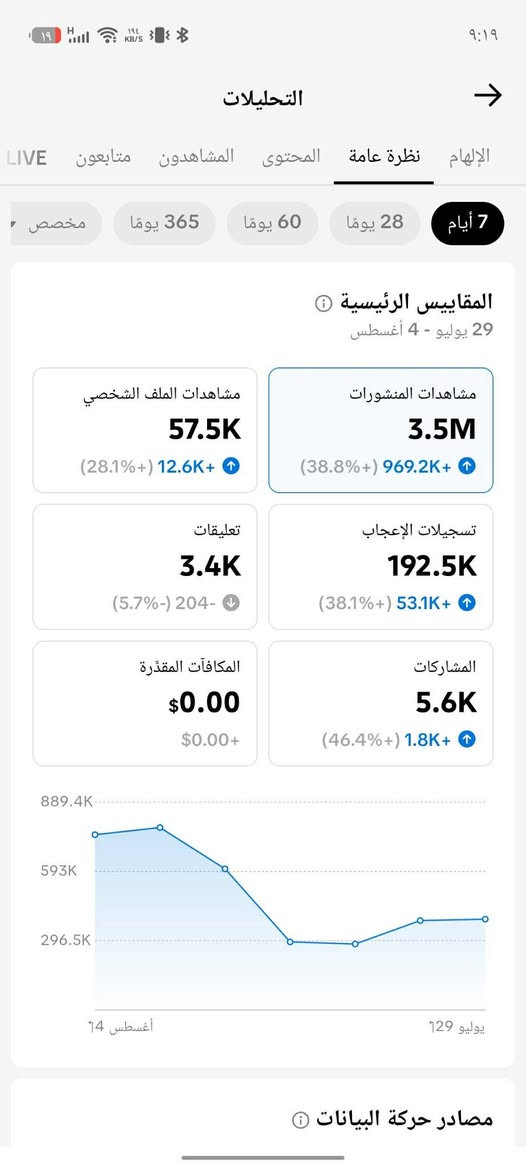
Task: Switch to the LIVE tab
Action: point(27,157)
